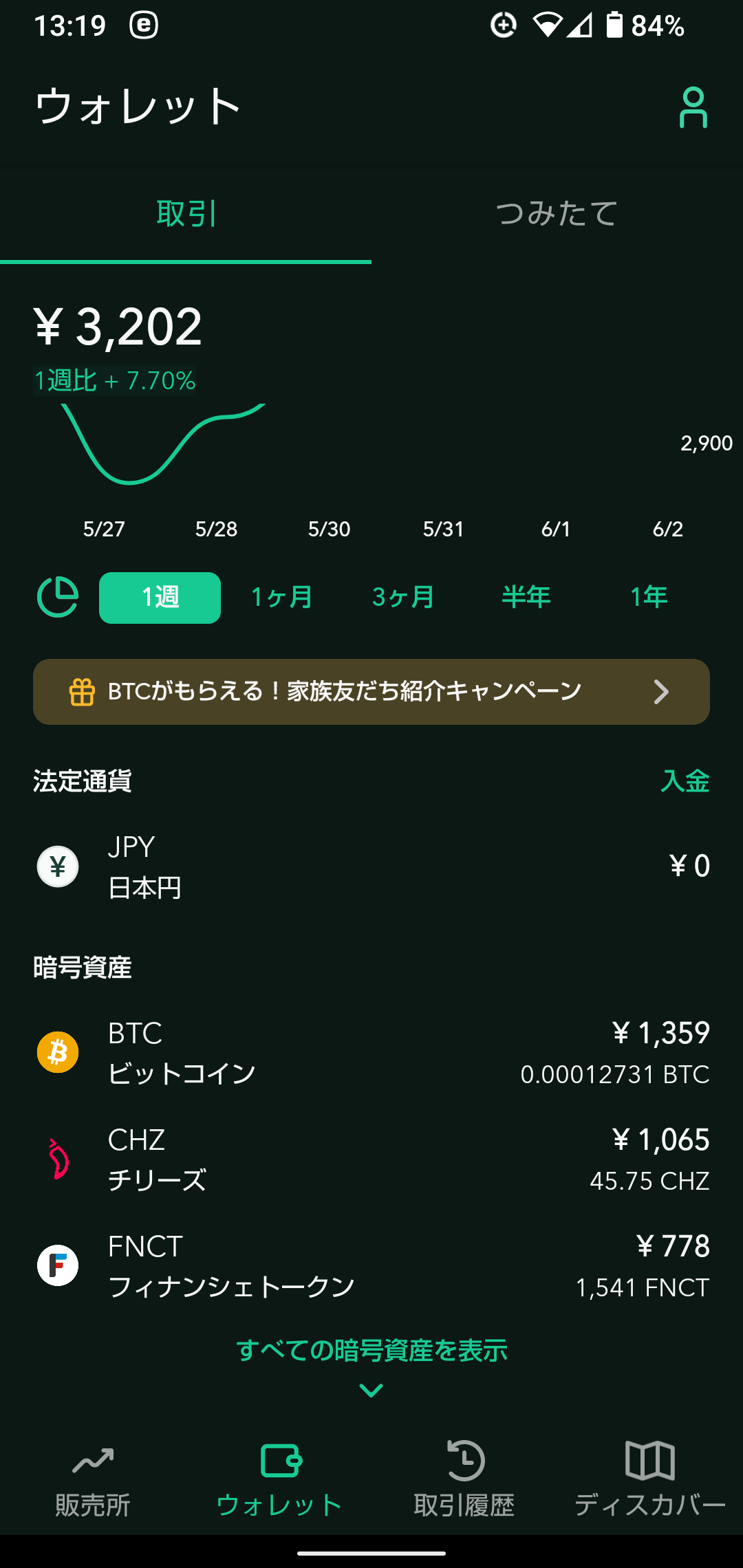Switch chart to 1年 range
This screenshot has height=1568, width=743.
(648, 598)
